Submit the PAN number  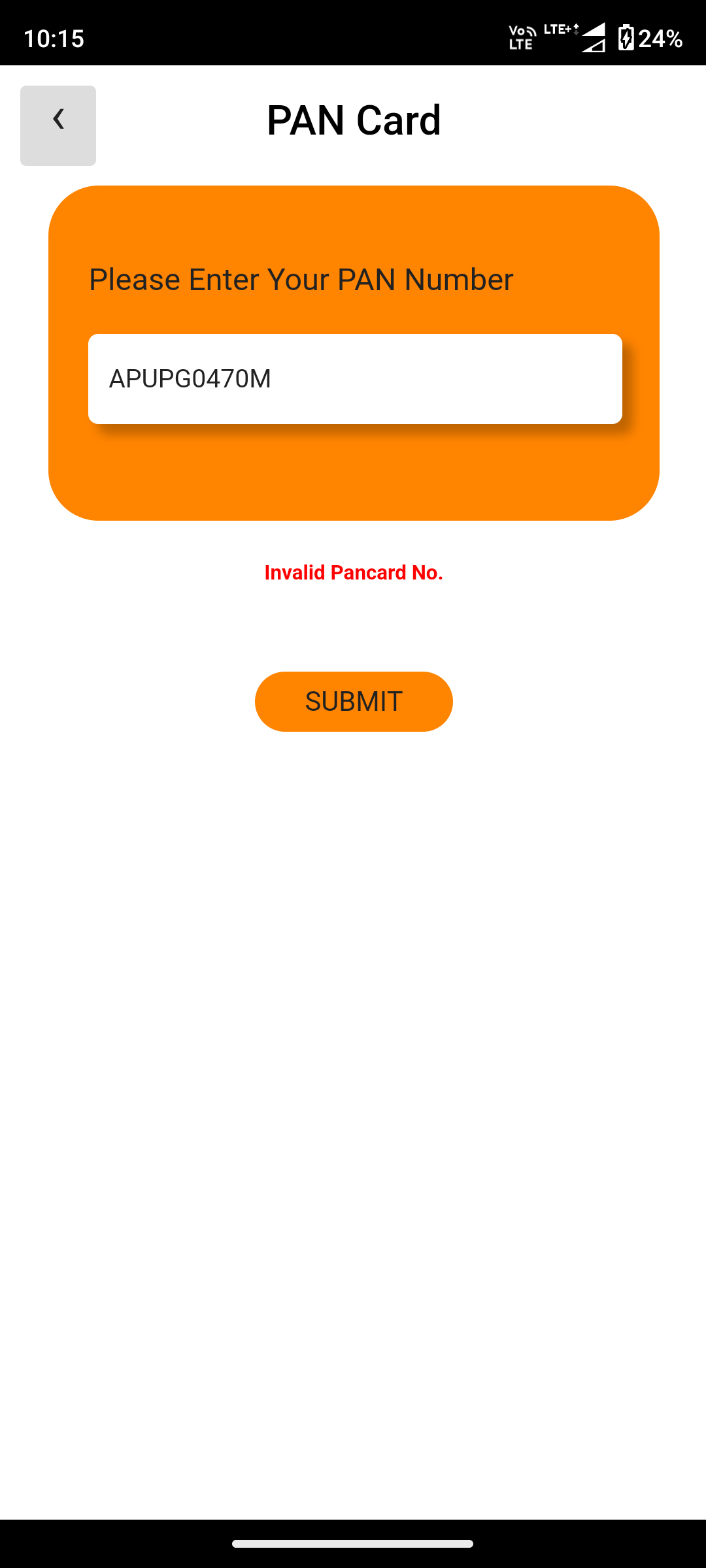[354, 702]
